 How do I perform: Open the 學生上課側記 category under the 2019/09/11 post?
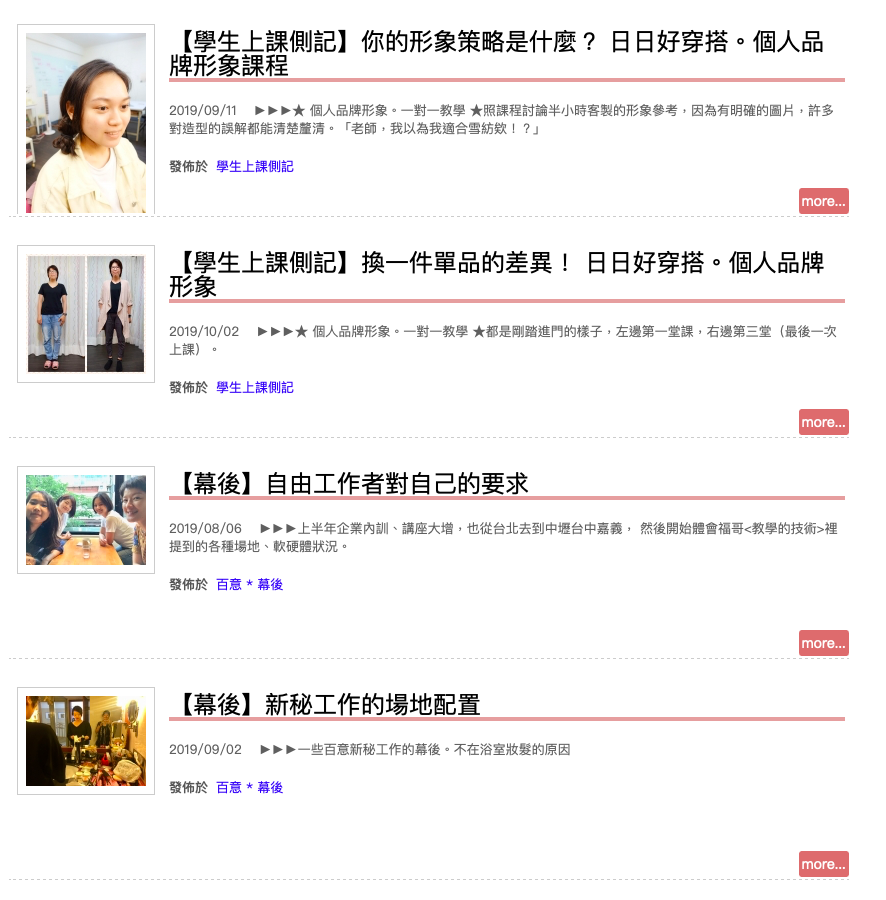tap(255, 167)
